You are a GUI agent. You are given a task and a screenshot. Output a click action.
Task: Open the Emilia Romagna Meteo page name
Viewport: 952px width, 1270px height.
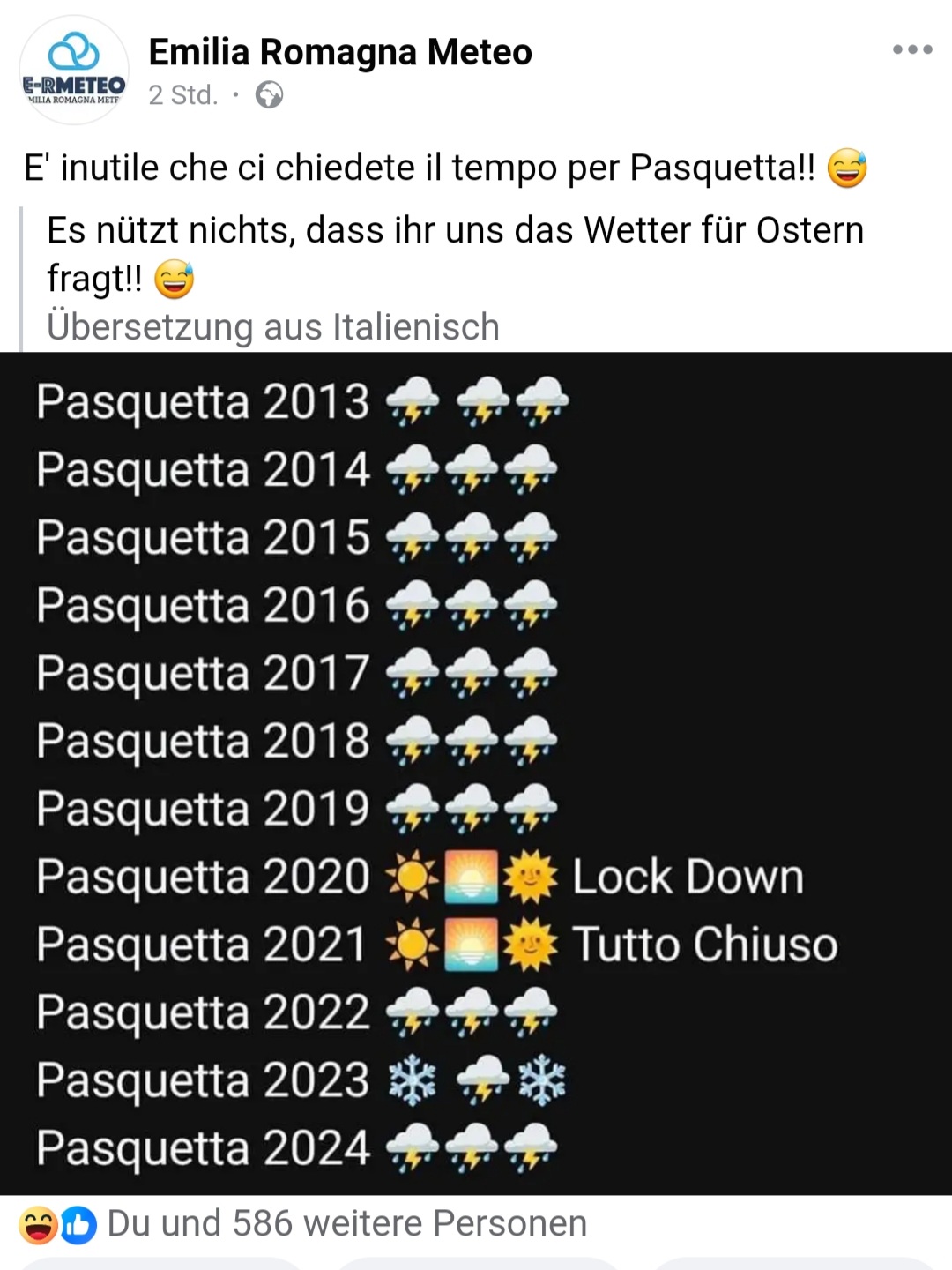[x=340, y=52]
